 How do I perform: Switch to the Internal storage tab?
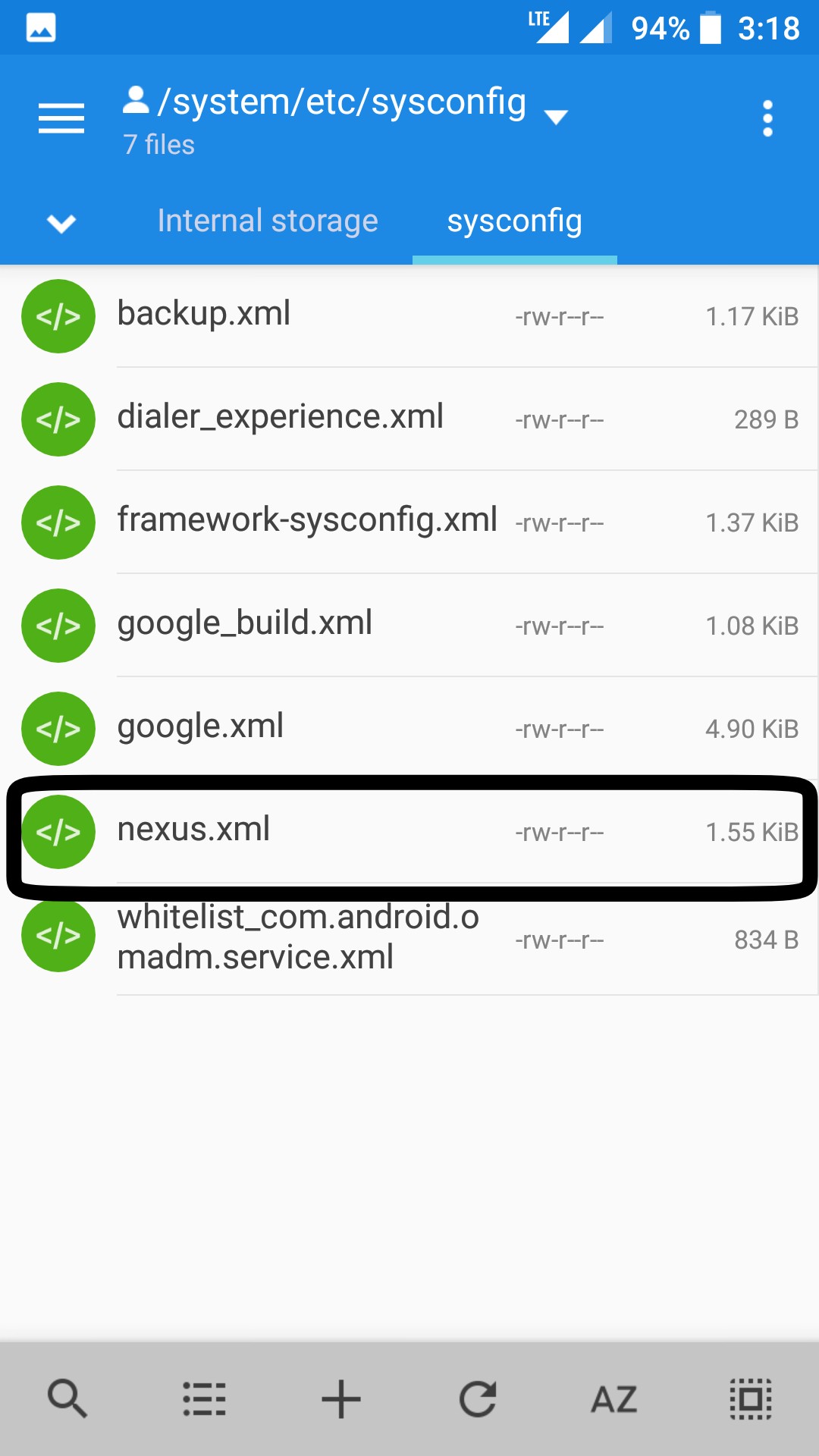267,221
